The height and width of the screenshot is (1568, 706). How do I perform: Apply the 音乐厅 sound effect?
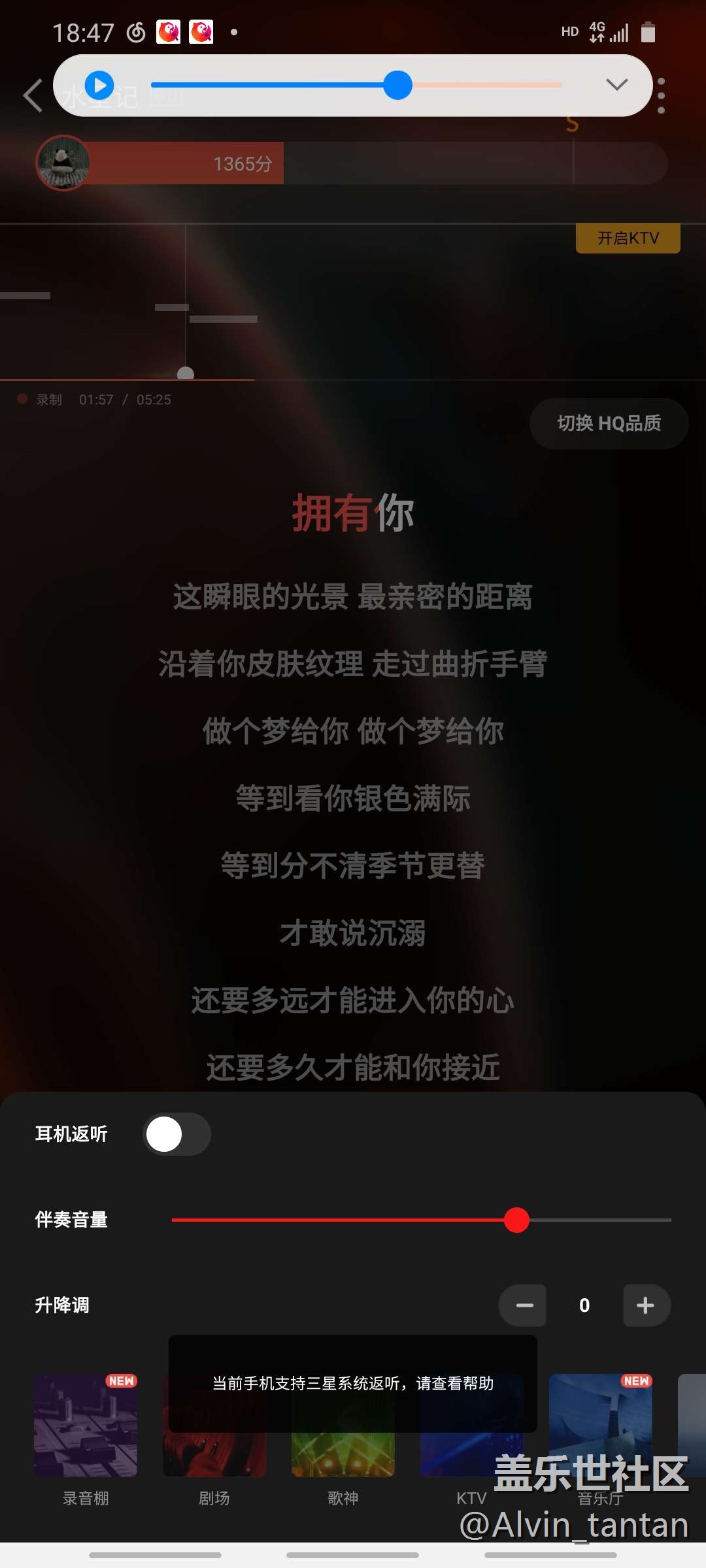tap(600, 1426)
